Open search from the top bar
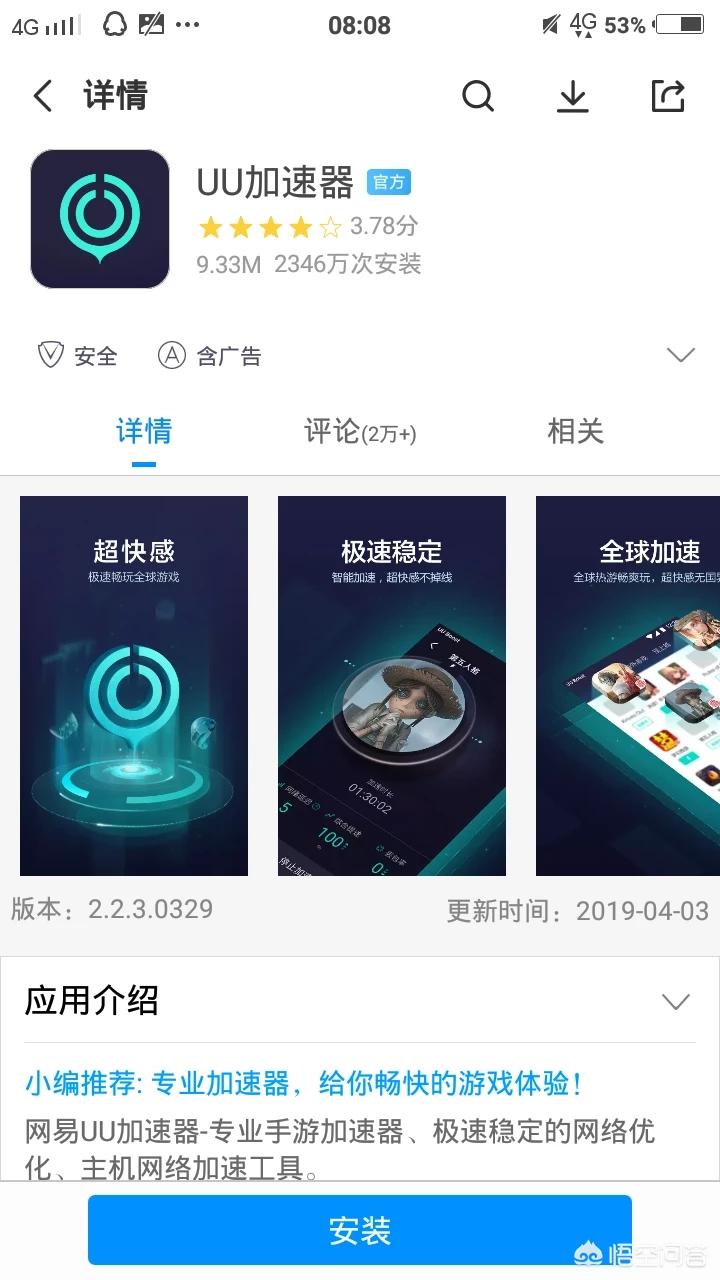The image size is (720, 1280). [x=478, y=96]
